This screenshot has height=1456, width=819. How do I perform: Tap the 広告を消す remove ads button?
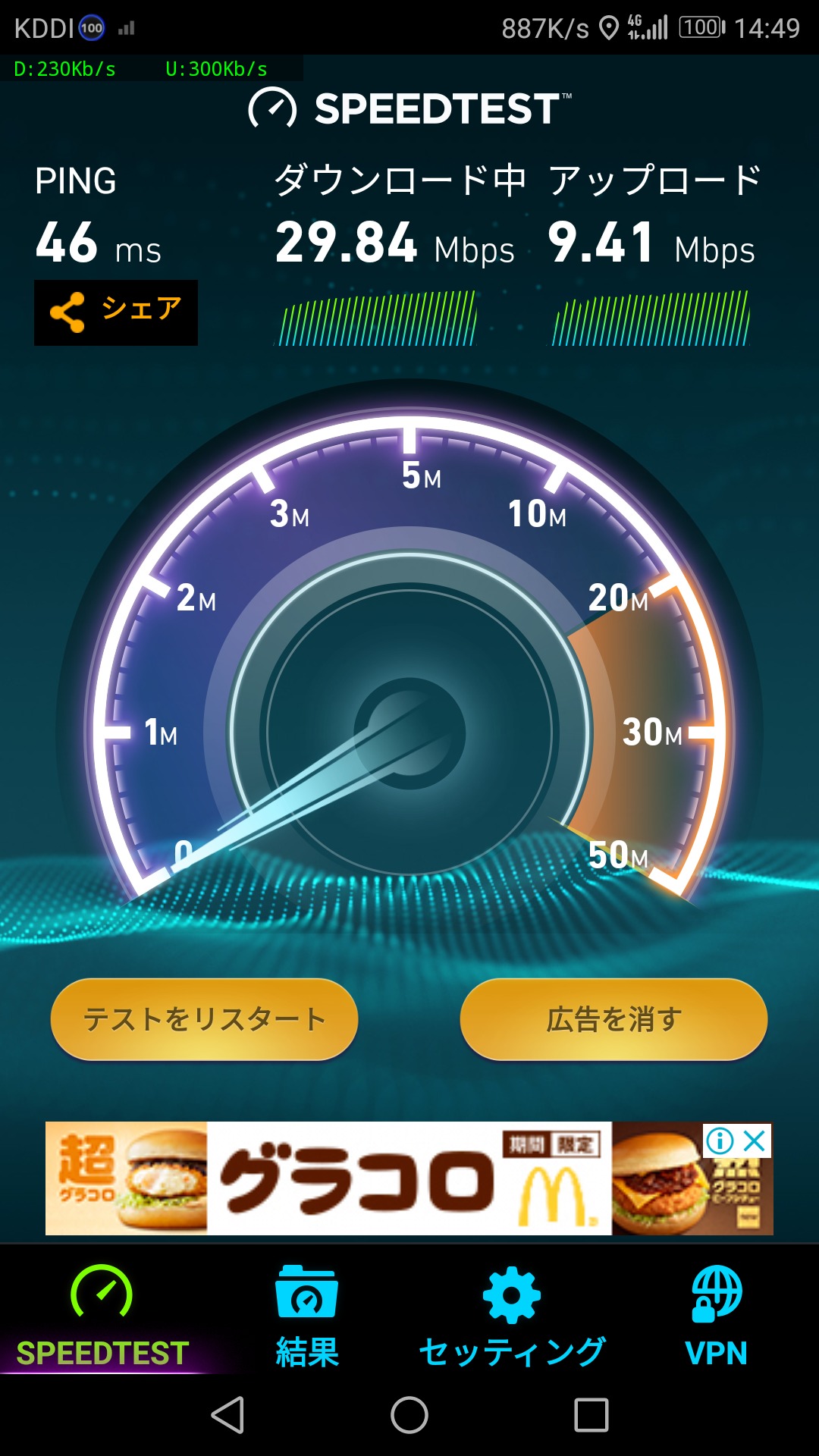pos(613,1018)
